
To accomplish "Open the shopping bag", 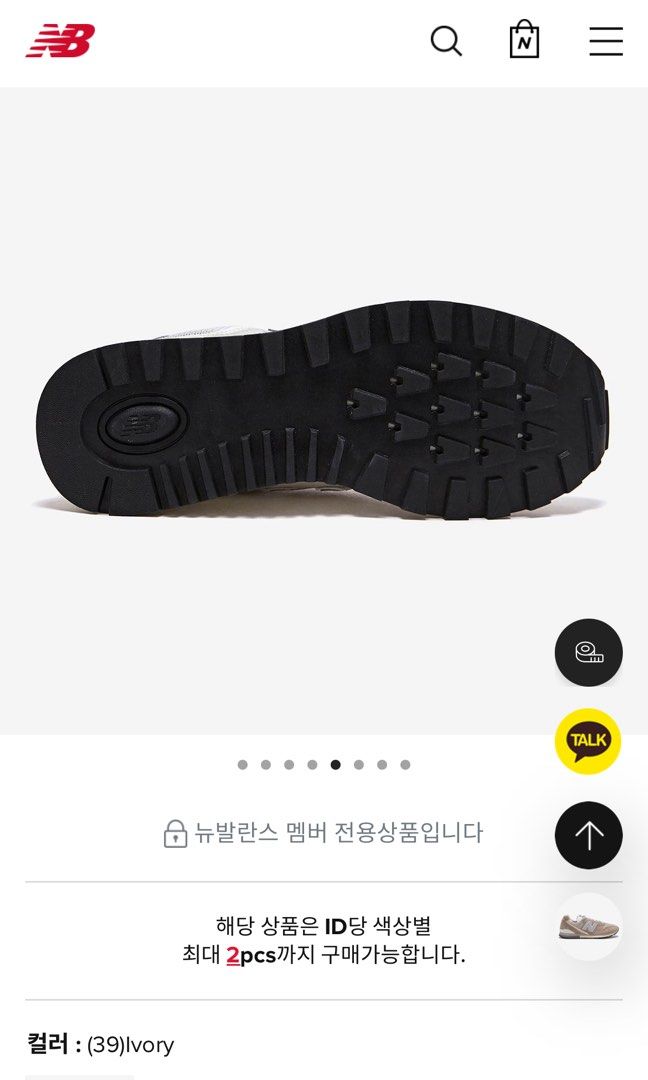I will point(524,41).
